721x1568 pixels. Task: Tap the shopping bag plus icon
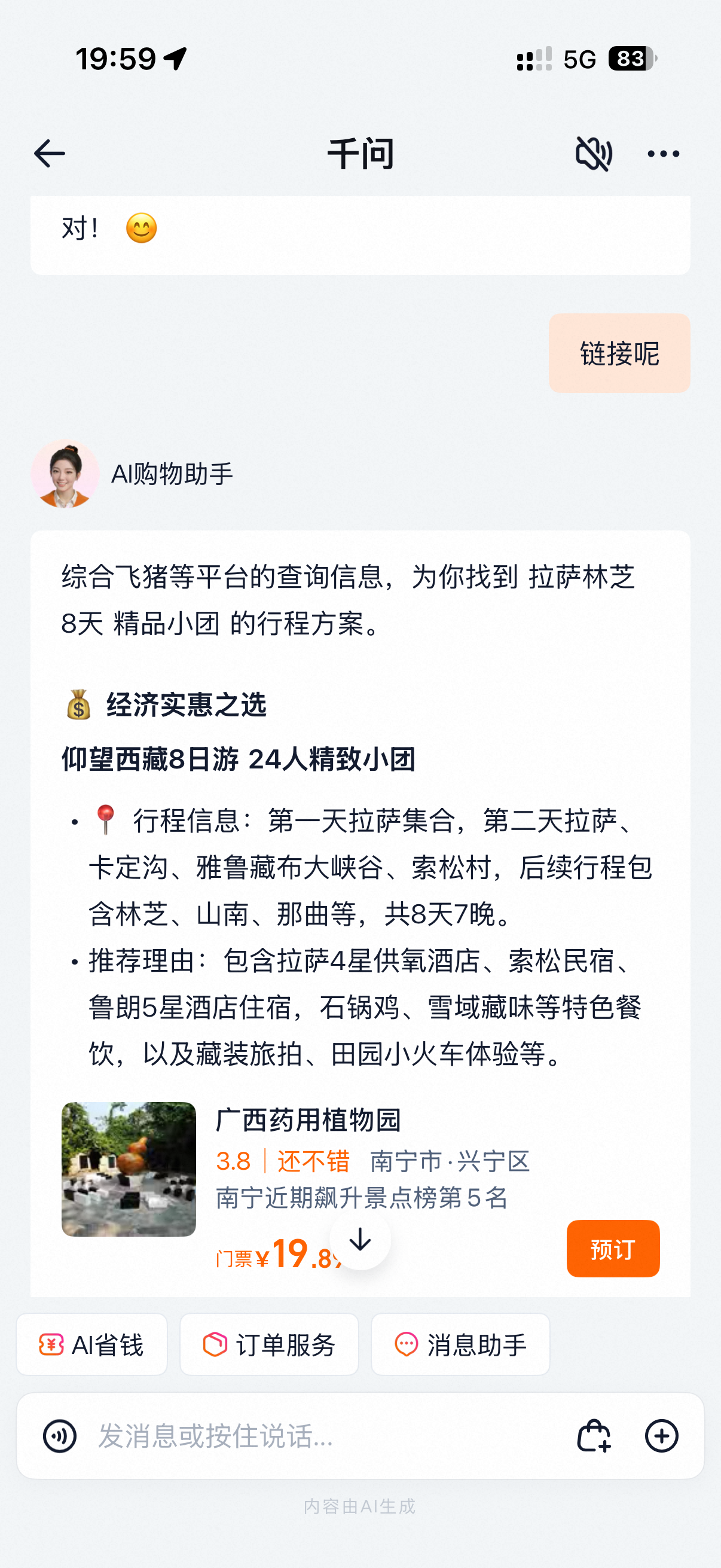tap(593, 1436)
